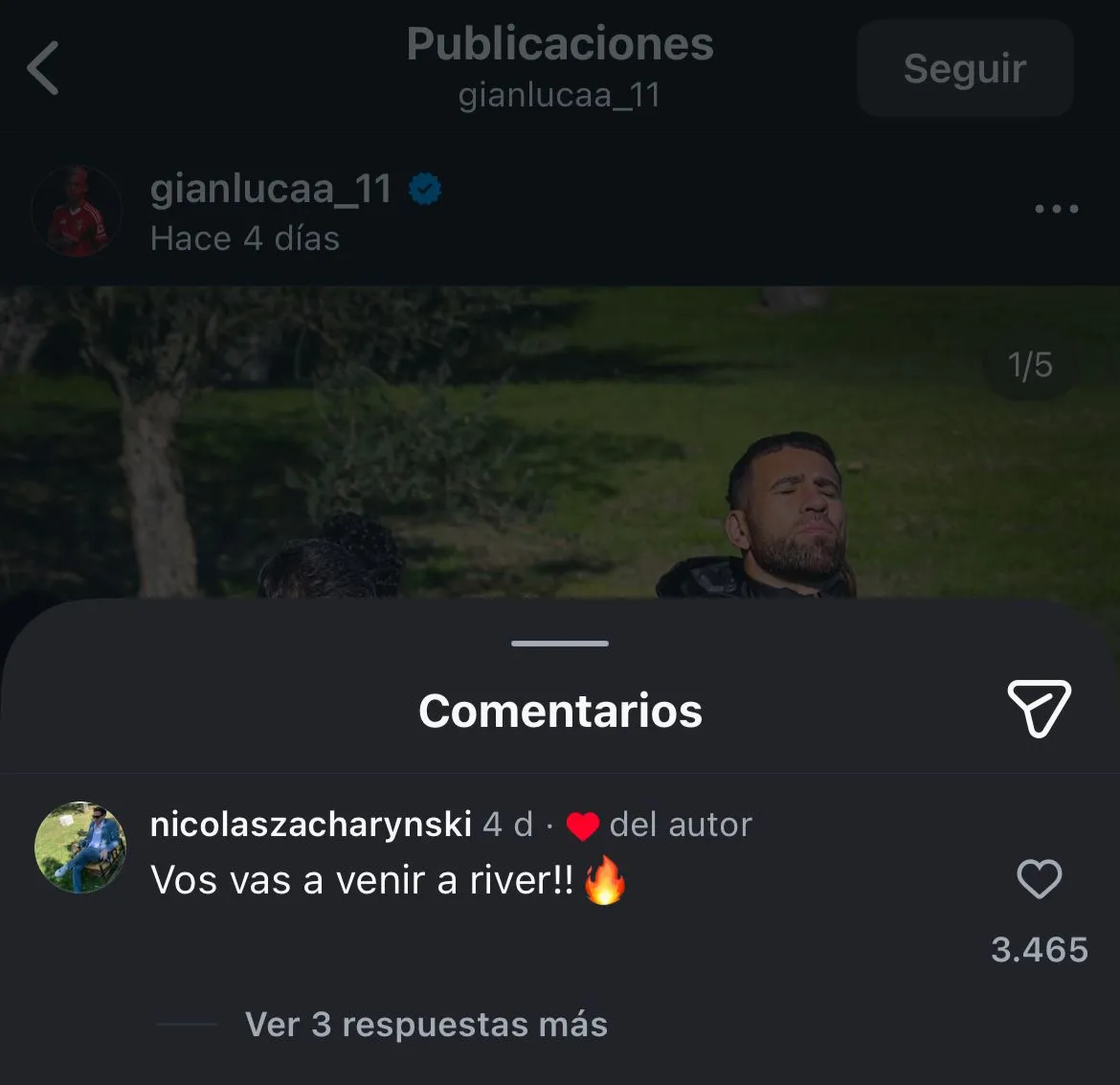Screen dimensions: 1120x1085
Task: Open nicolaszacharynski's profile avatar
Action: pyautogui.click(x=80, y=848)
